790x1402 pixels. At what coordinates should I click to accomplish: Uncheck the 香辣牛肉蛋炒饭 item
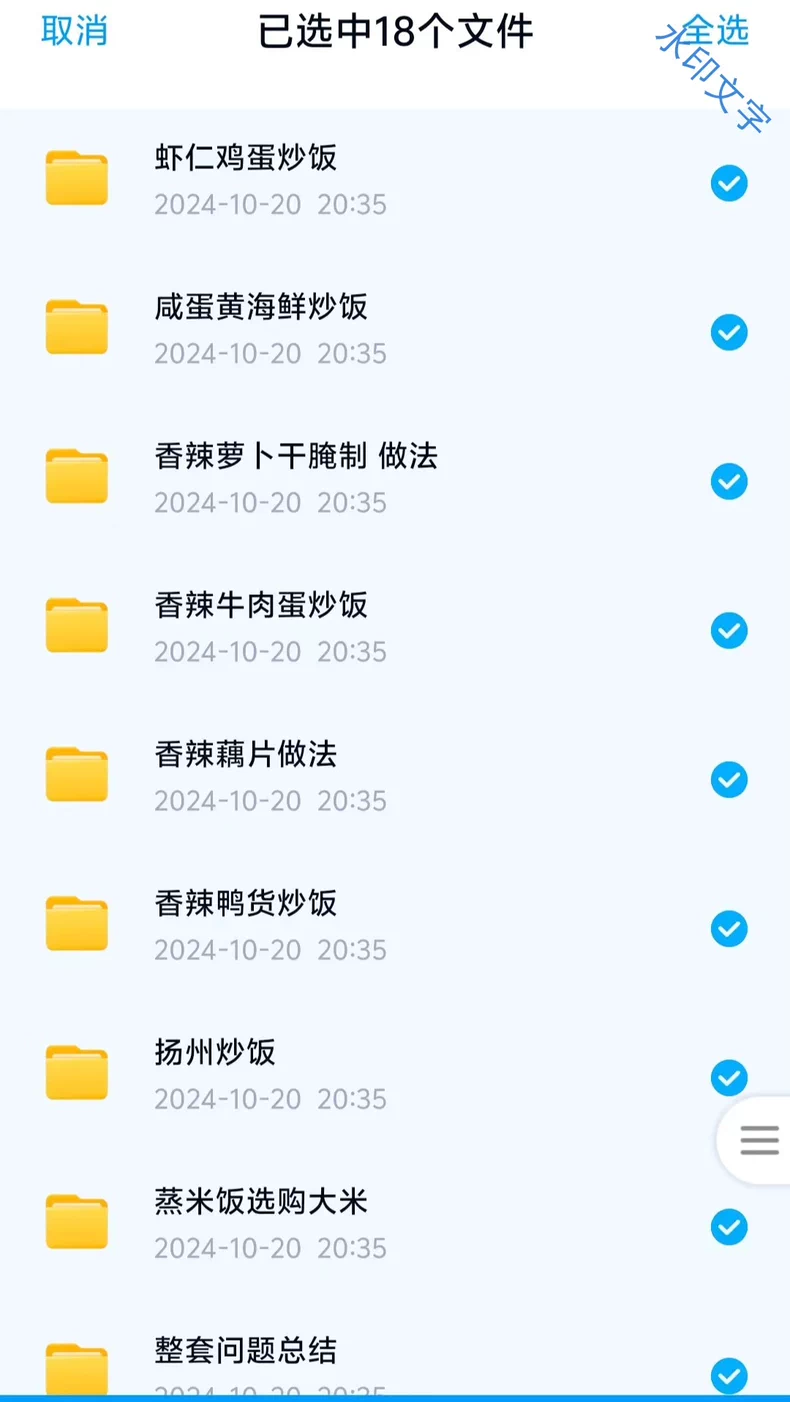coord(729,630)
